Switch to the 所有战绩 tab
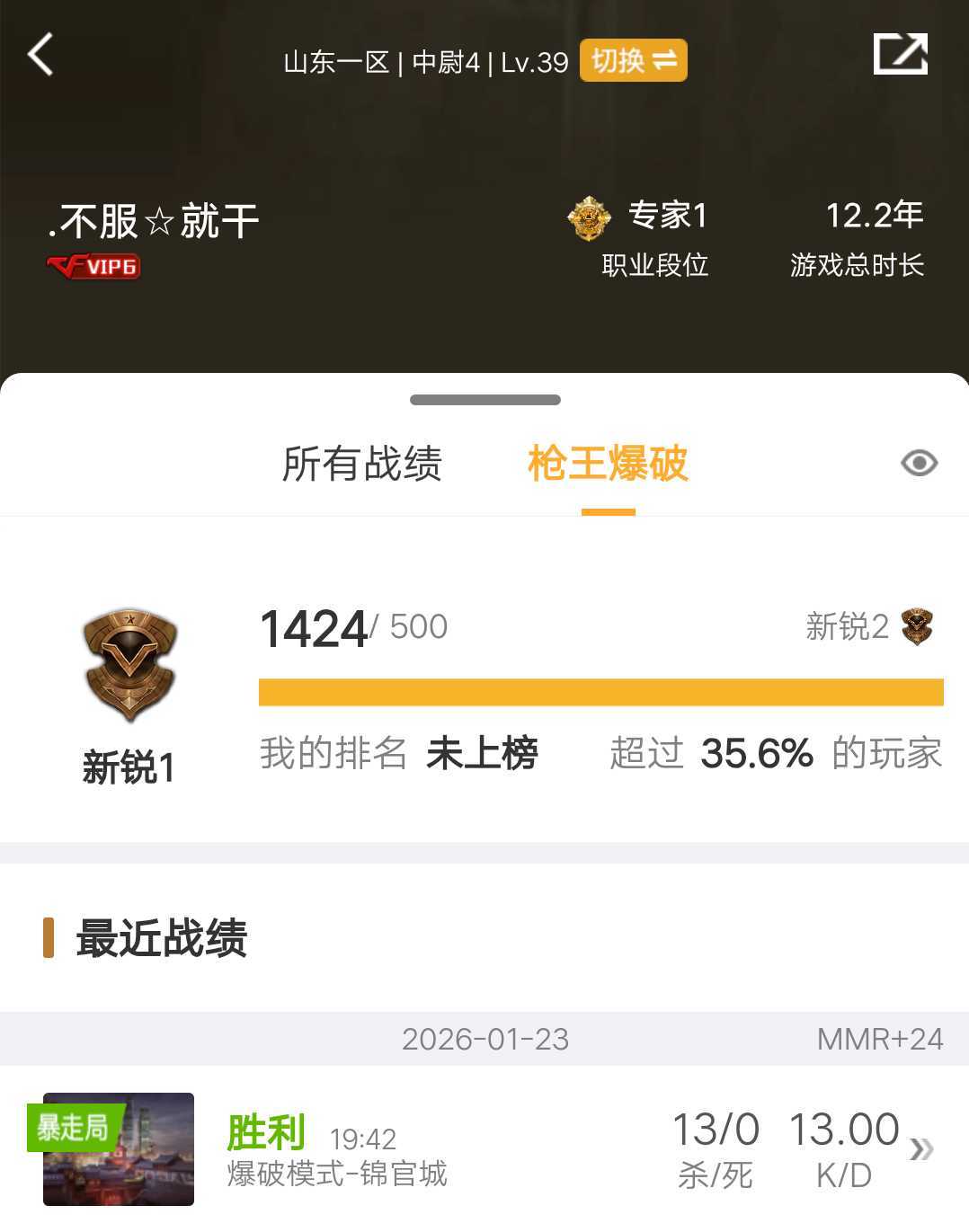969x1232 pixels. pos(362,464)
